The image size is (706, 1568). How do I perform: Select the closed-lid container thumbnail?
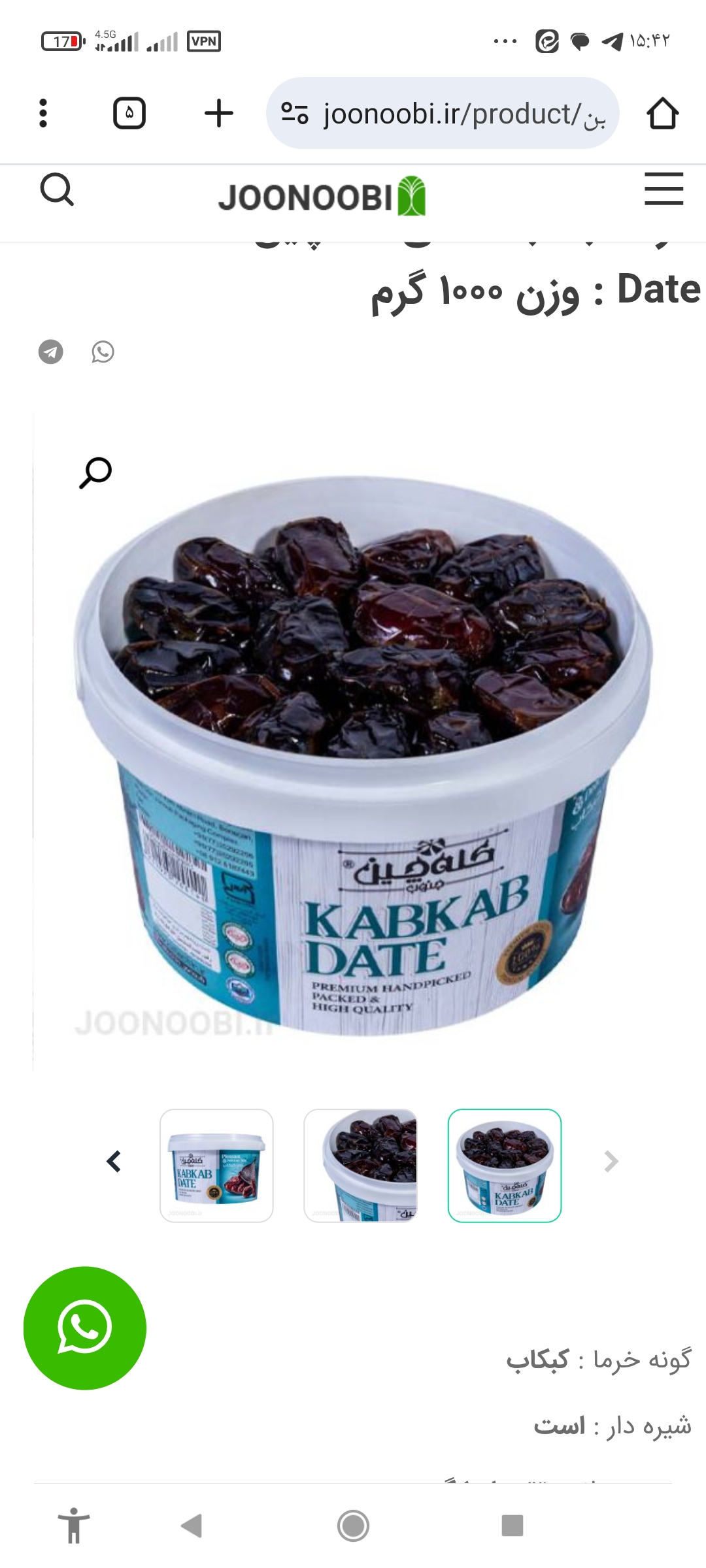pyautogui.click(x=216, y=1165)
